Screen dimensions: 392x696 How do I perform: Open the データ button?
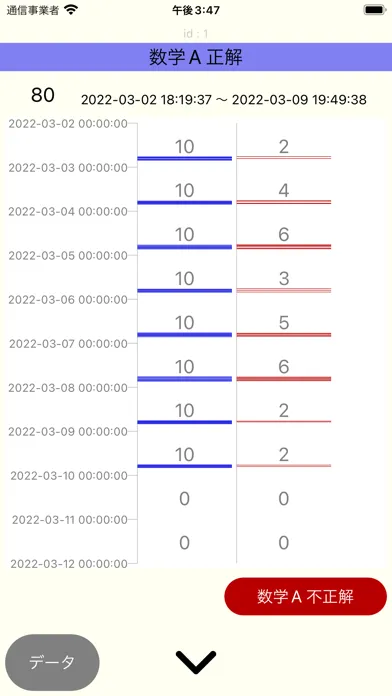[52, 662]
